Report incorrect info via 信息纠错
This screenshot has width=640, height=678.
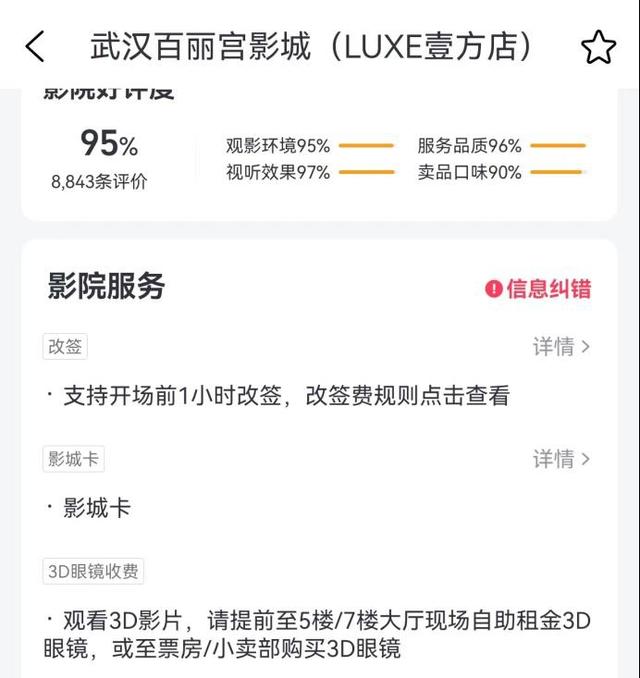pyautogui.click(x=538, y=289)
